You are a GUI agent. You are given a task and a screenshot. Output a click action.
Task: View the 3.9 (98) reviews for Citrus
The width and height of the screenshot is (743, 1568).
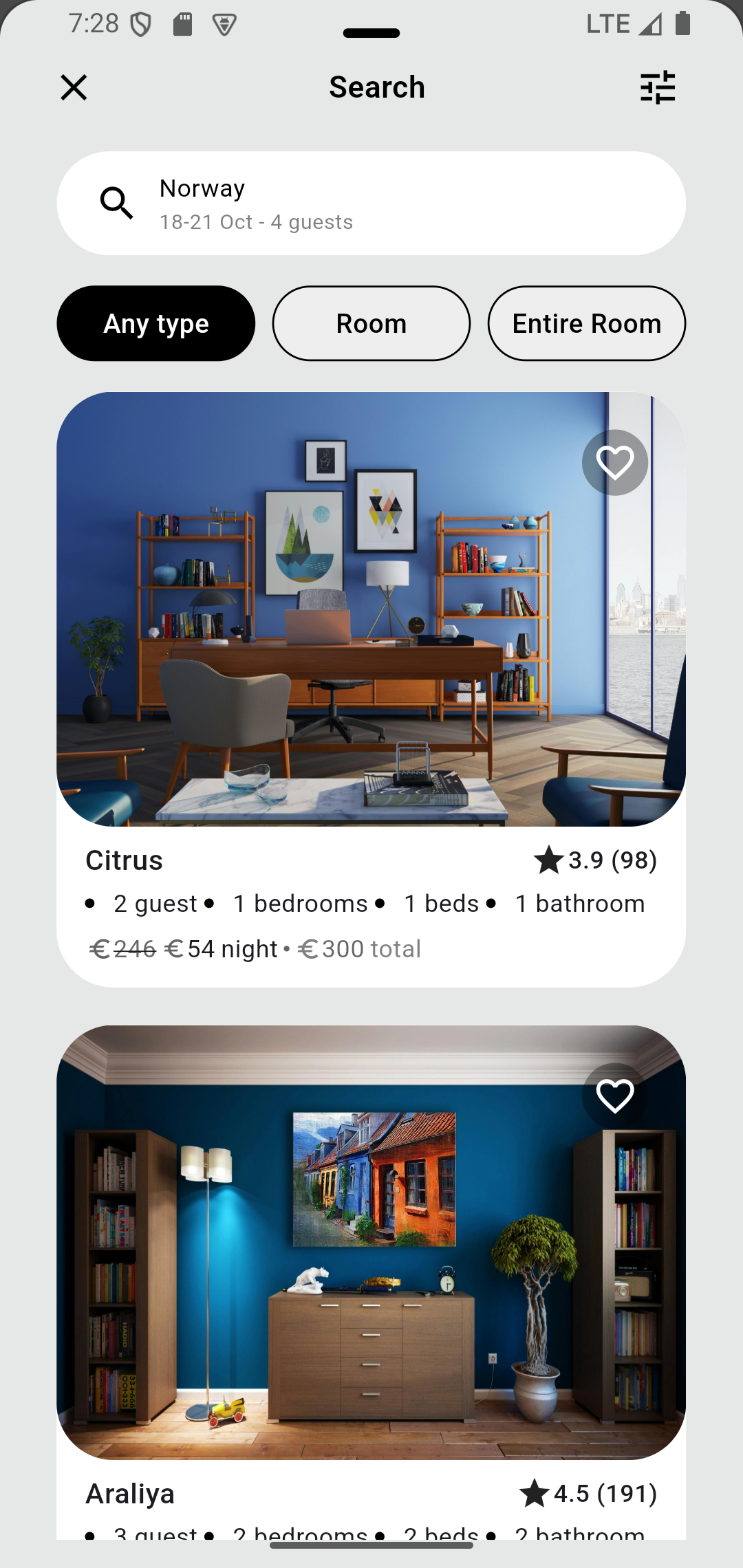point(611,859)
